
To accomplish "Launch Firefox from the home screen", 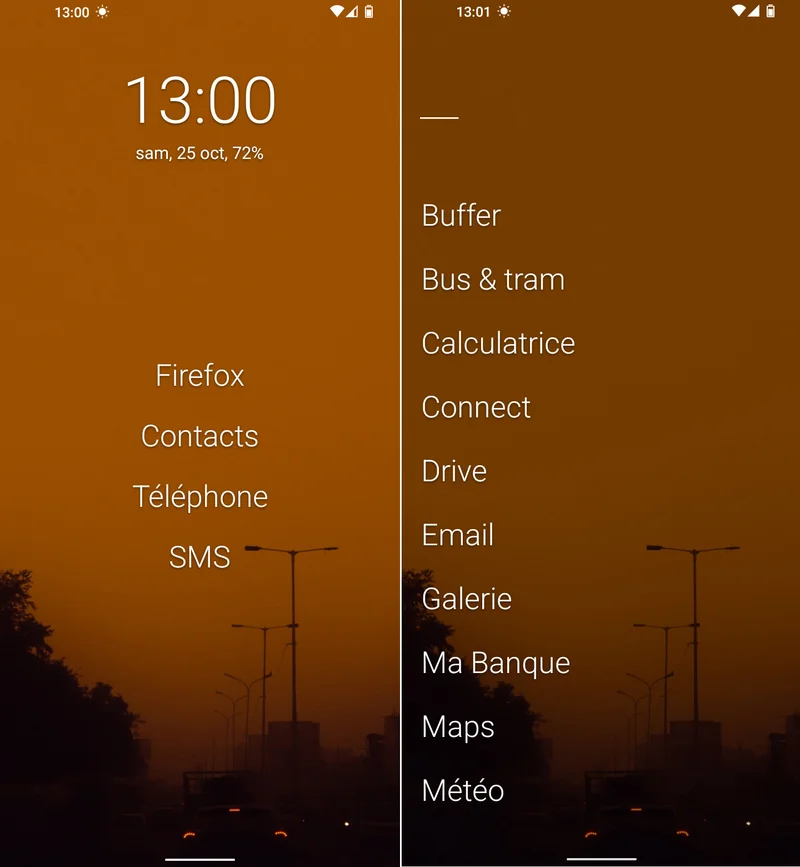I will (x=200, y=375).
